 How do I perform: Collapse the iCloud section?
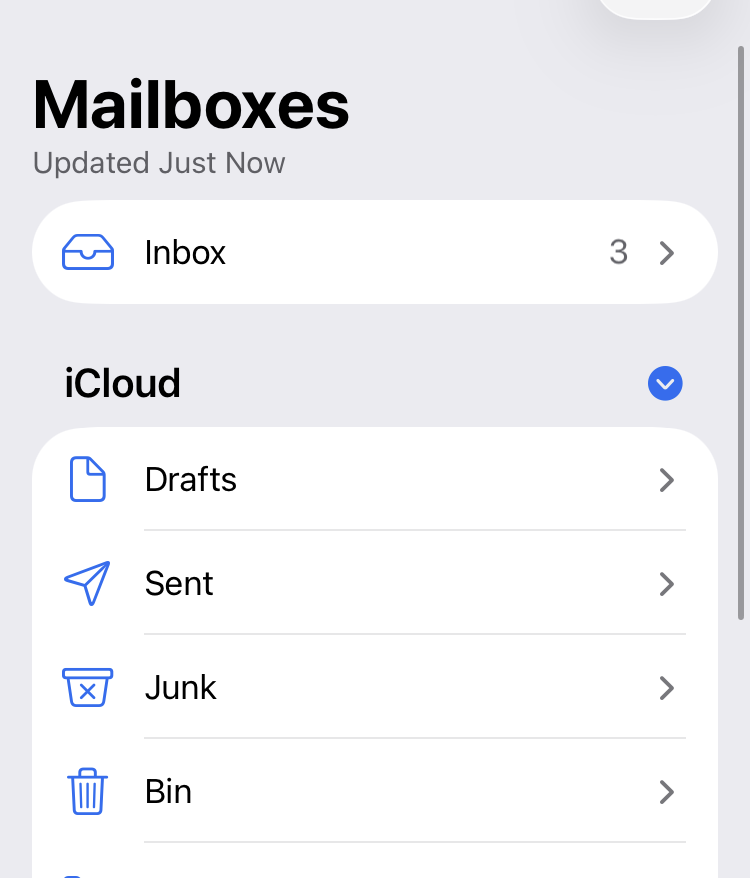click(x=665, y=383)
